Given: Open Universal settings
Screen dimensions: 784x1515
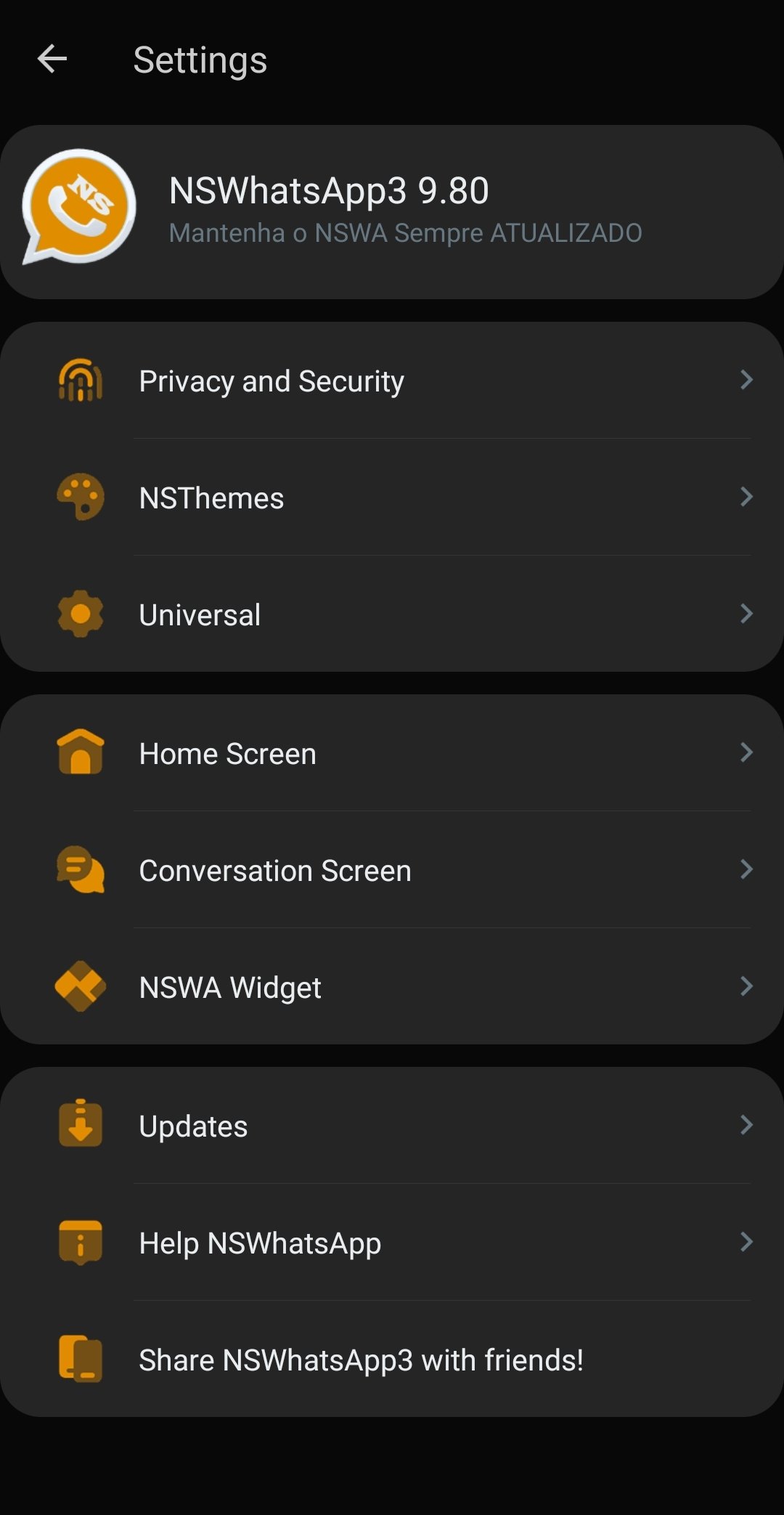Looking at the screenshot, I should click(392, 614).
